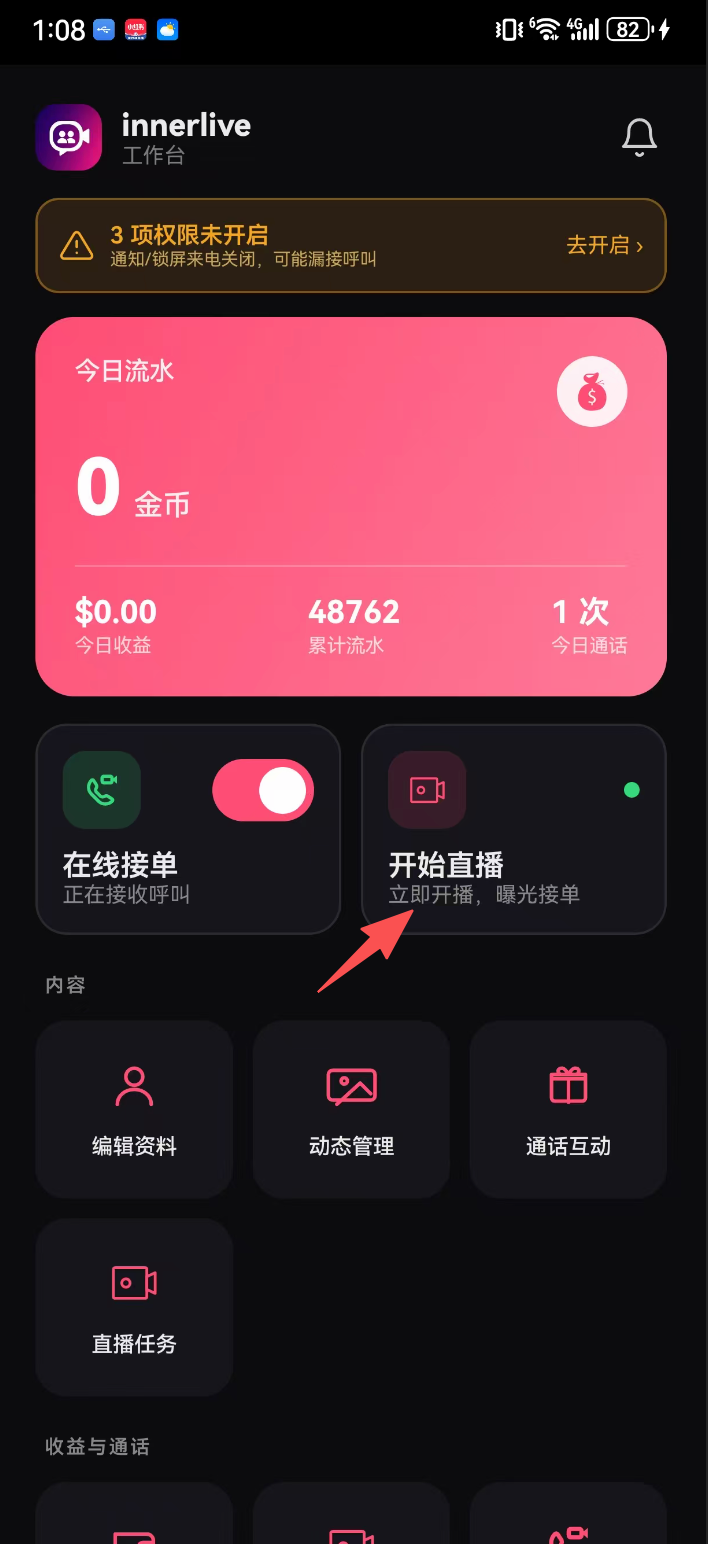
Task: Select the 通话互动 tile
Action: 568,1109
